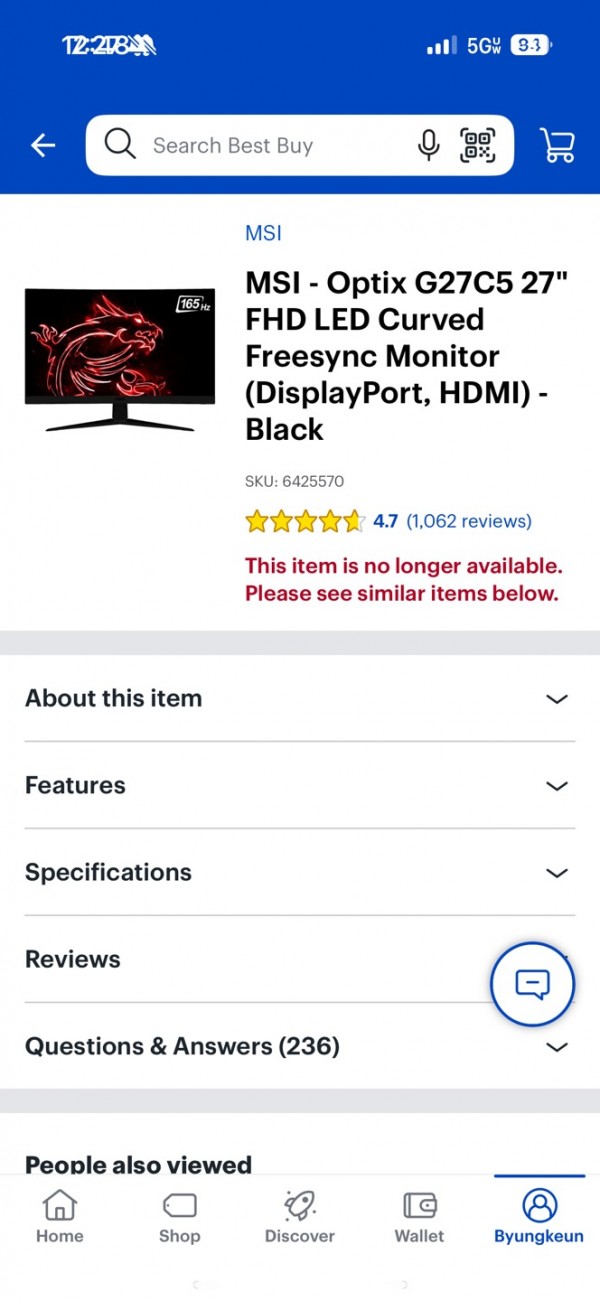Open the shopping cart
Viewport: 600px width, 1301px height.
557,146
